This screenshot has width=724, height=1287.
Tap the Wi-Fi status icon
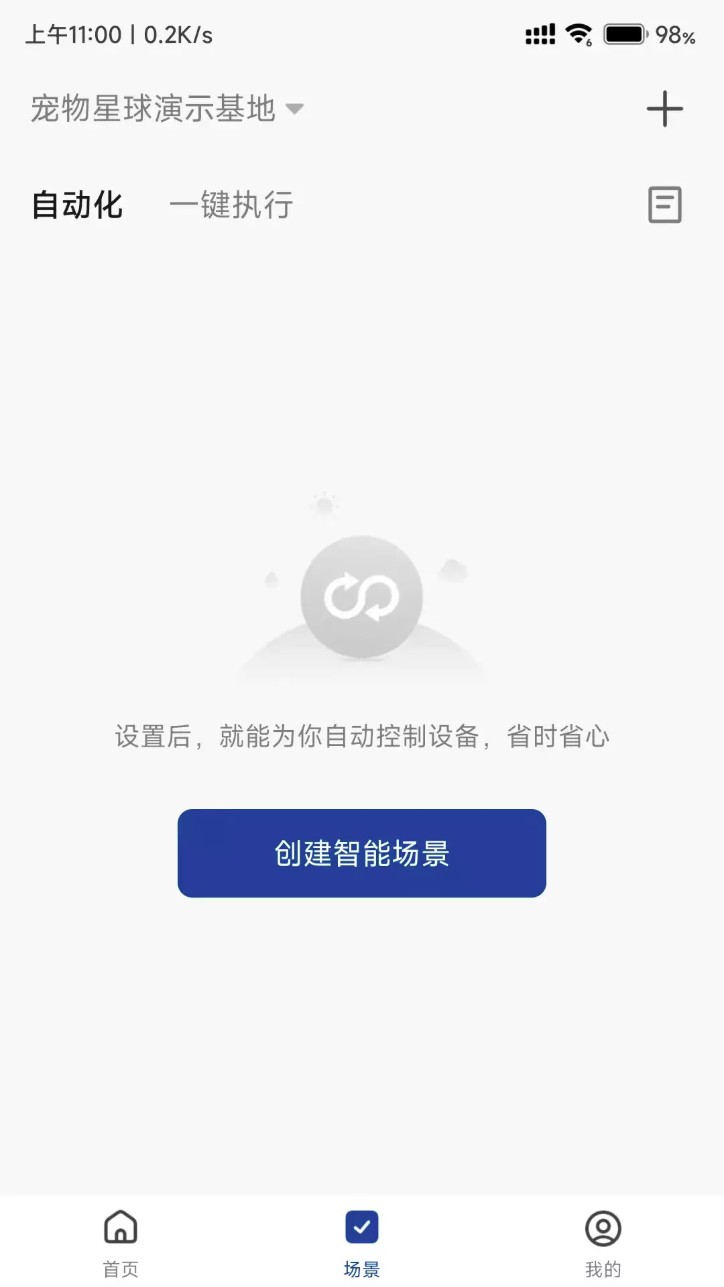click(577, 33)
